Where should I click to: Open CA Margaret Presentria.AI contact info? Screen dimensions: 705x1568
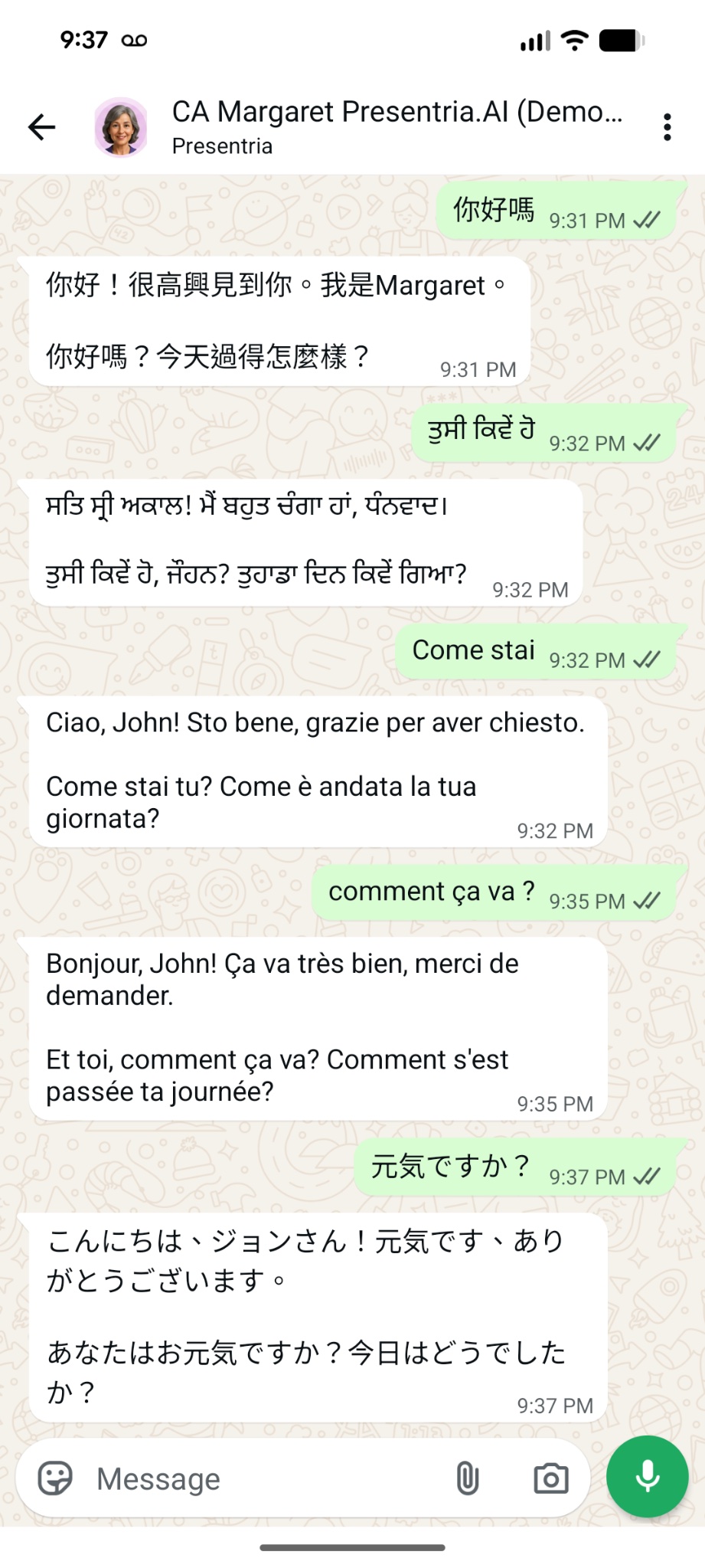click(397, 126)
